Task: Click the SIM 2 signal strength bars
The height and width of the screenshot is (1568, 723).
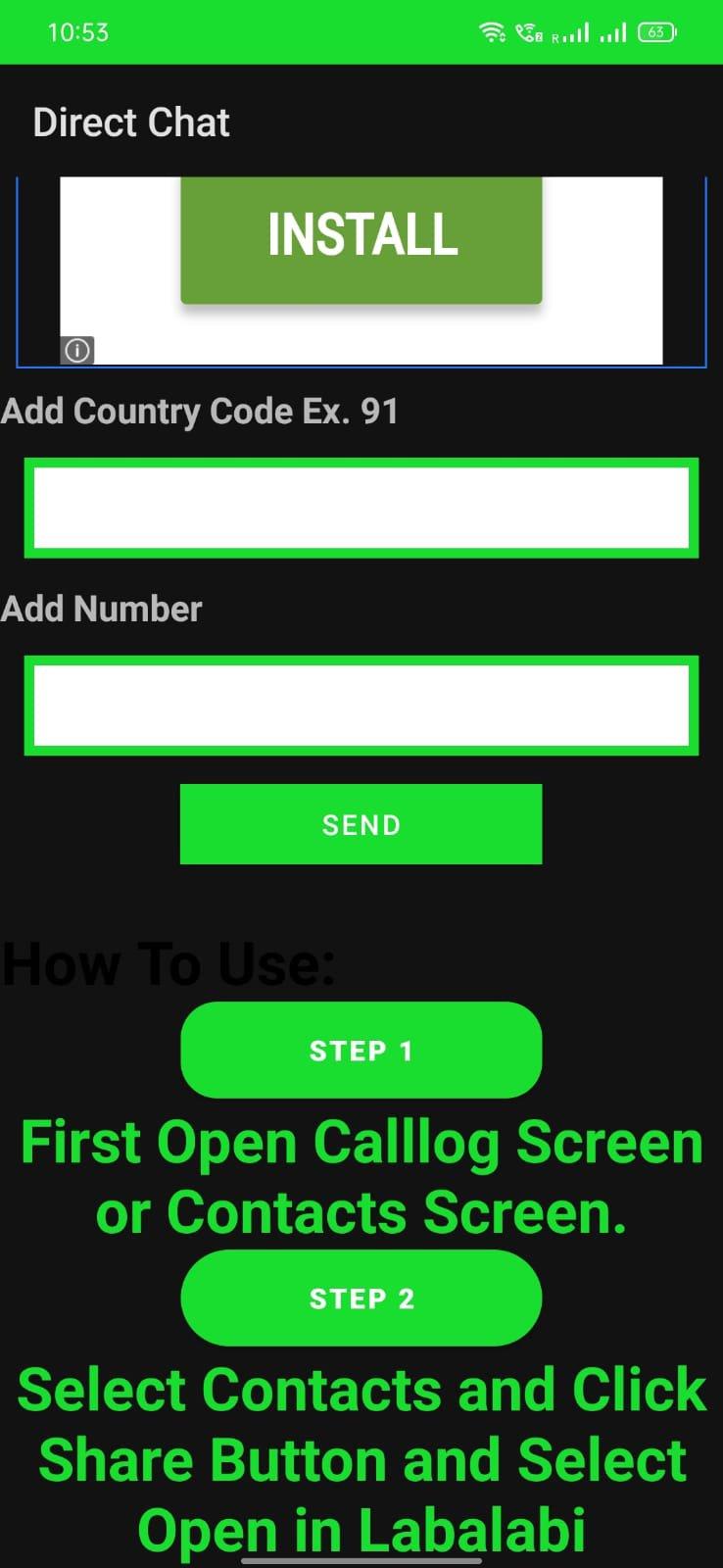Action: coord(614,32)
